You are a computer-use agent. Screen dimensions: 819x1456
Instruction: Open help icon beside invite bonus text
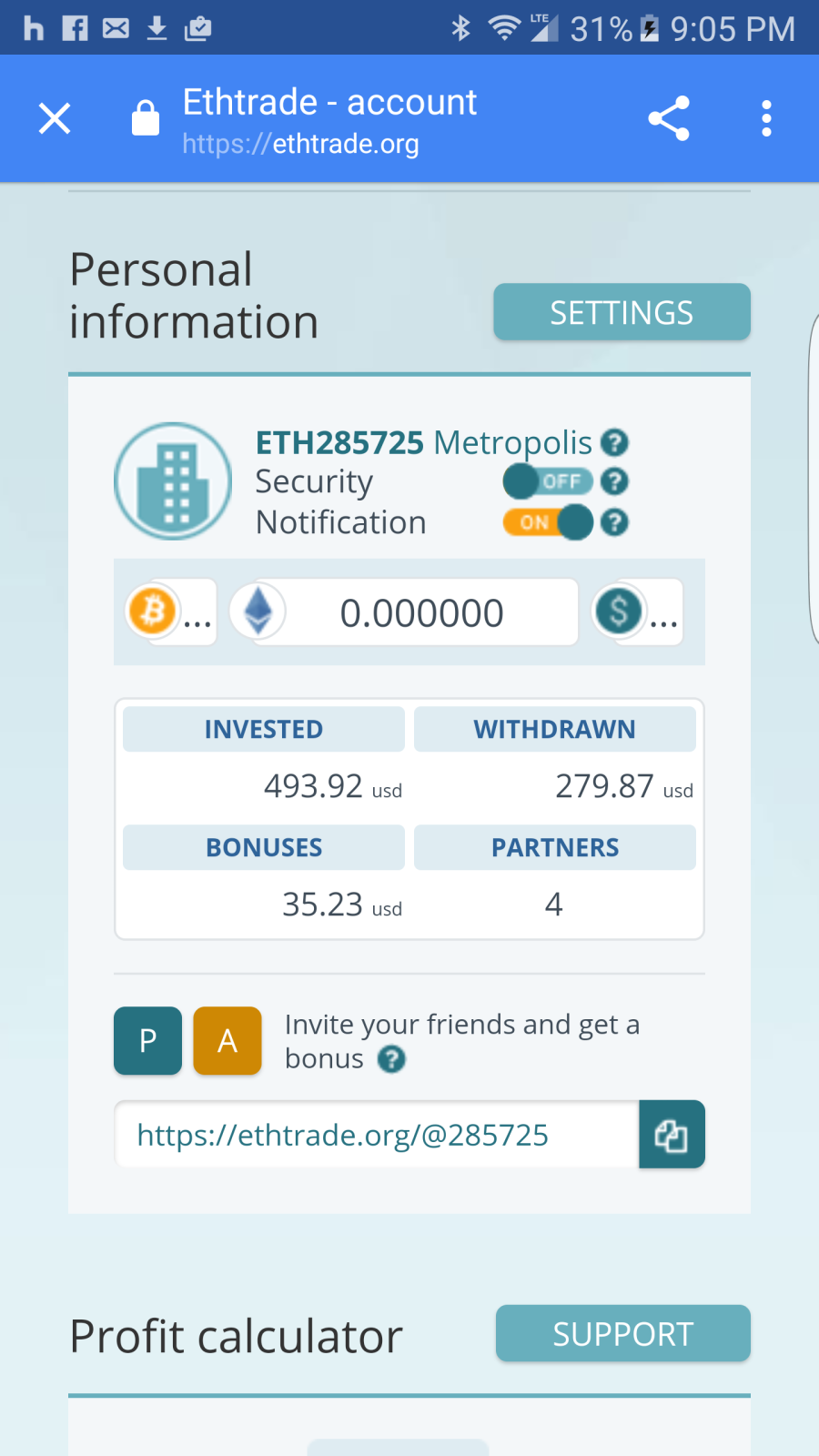(x=391, y=1059)
